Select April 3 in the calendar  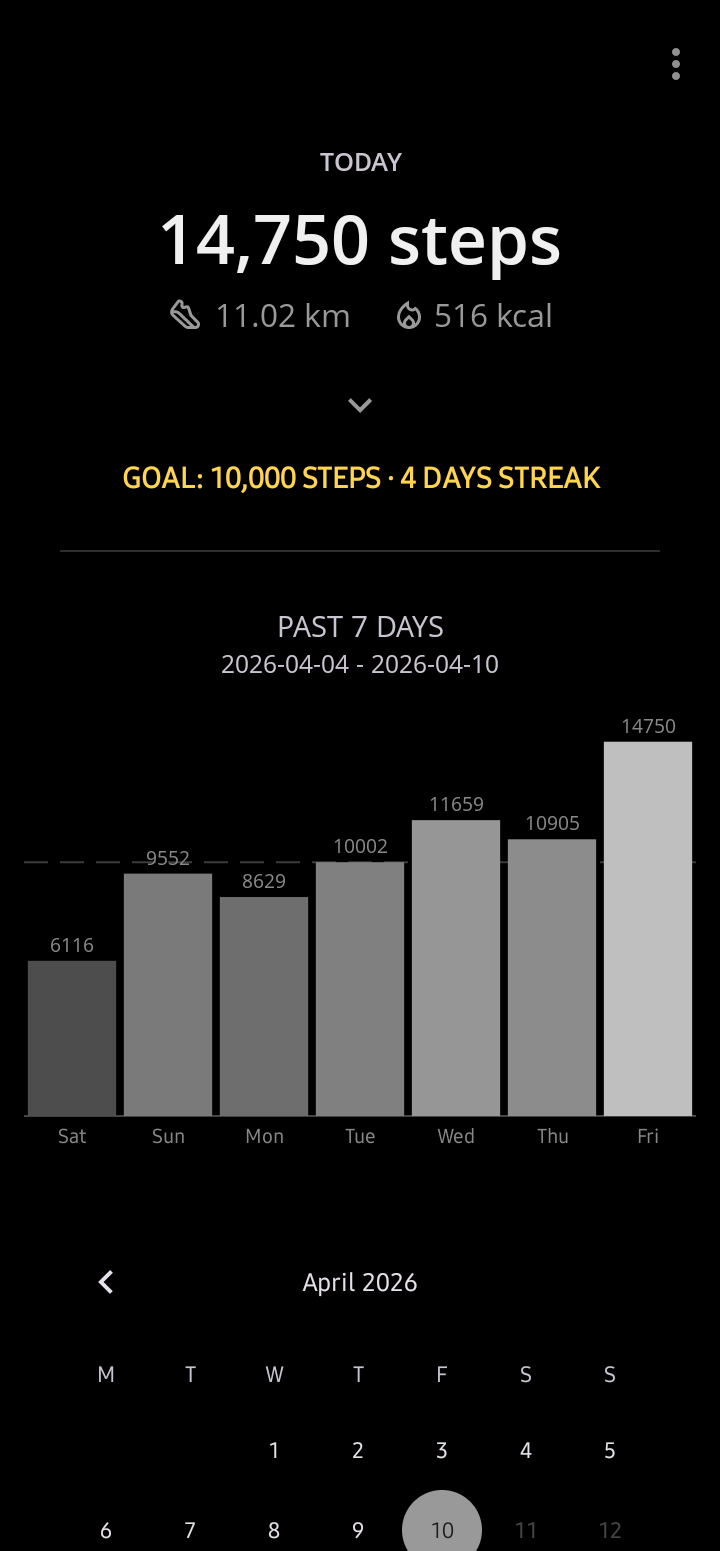tap(442, 1450)
